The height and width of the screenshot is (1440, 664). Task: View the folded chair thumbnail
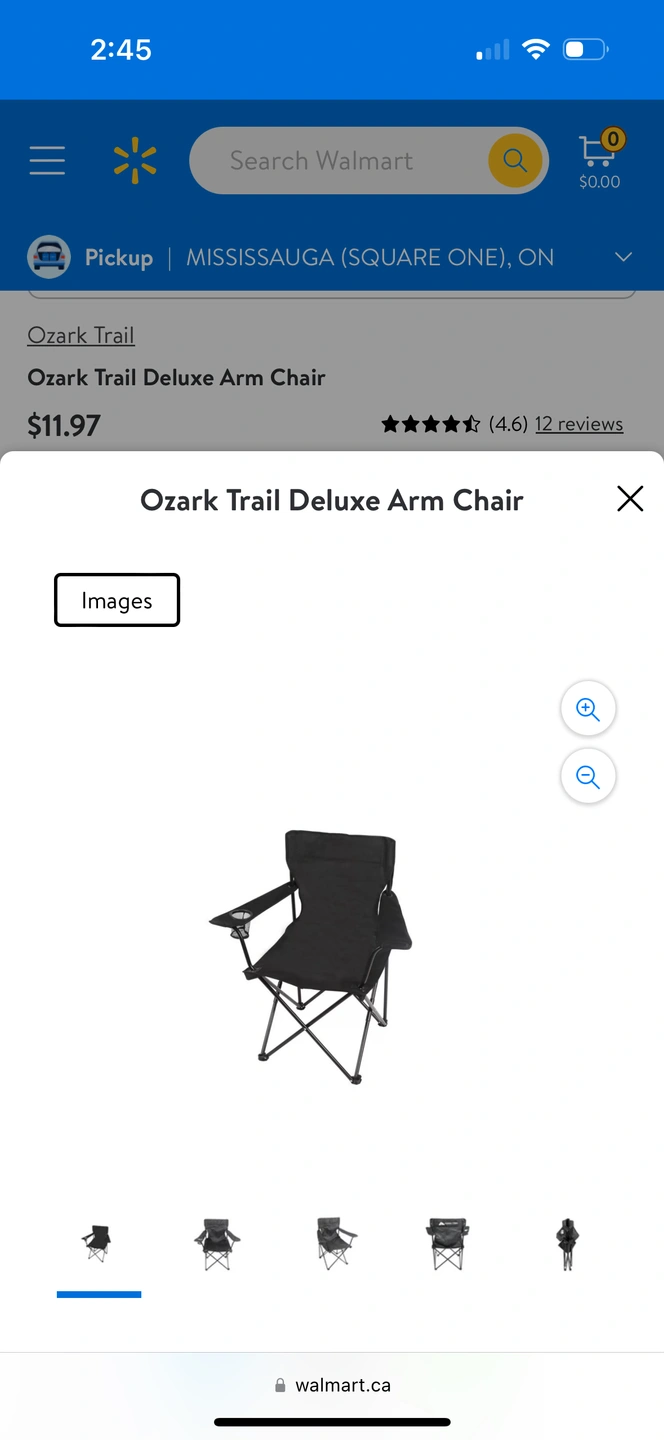[568, 1244]
